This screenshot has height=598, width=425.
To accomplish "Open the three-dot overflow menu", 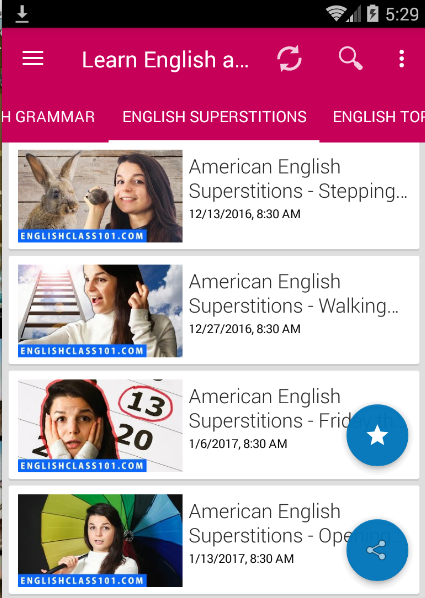I will (x=401, y=59).
